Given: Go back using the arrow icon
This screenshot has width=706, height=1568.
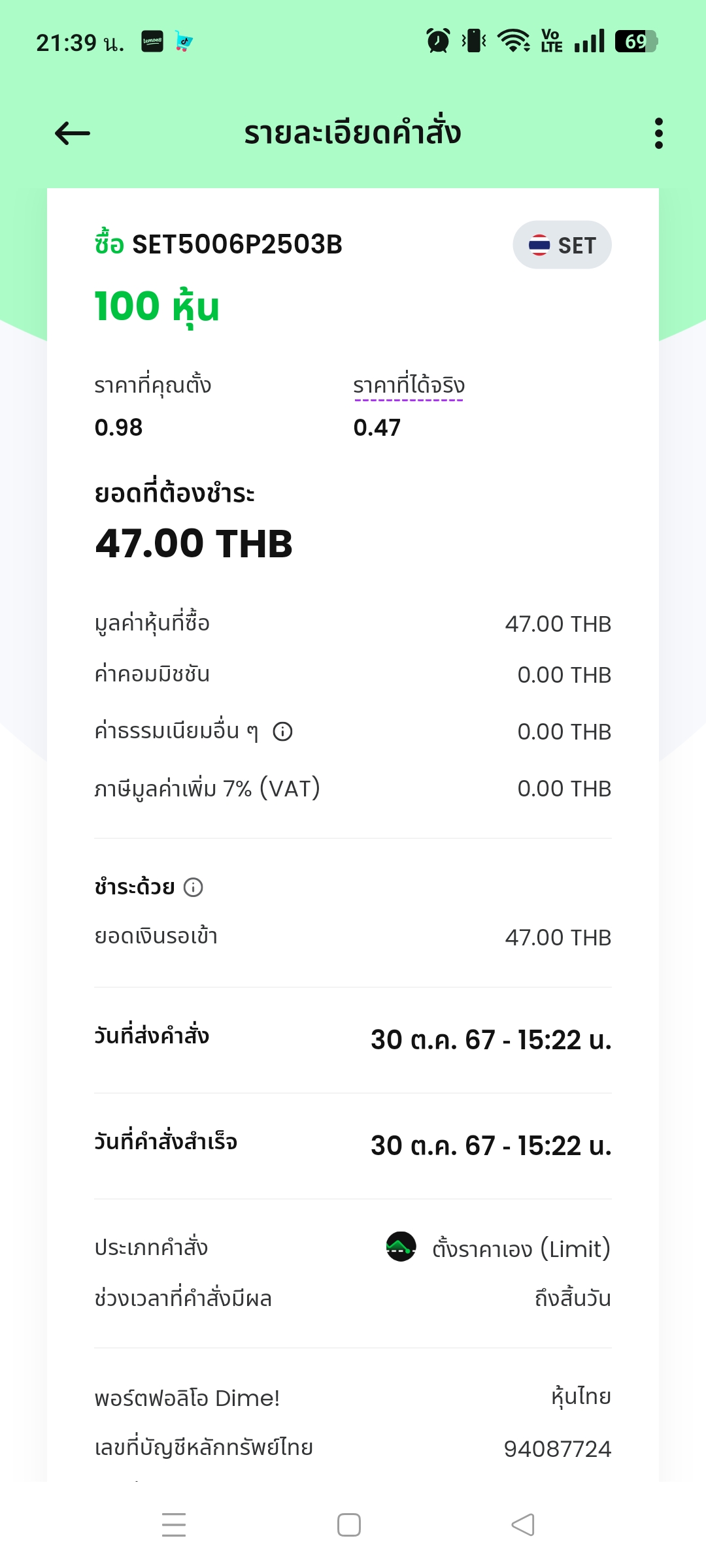Looking at the screenshot, I should [x=72, y=133].
